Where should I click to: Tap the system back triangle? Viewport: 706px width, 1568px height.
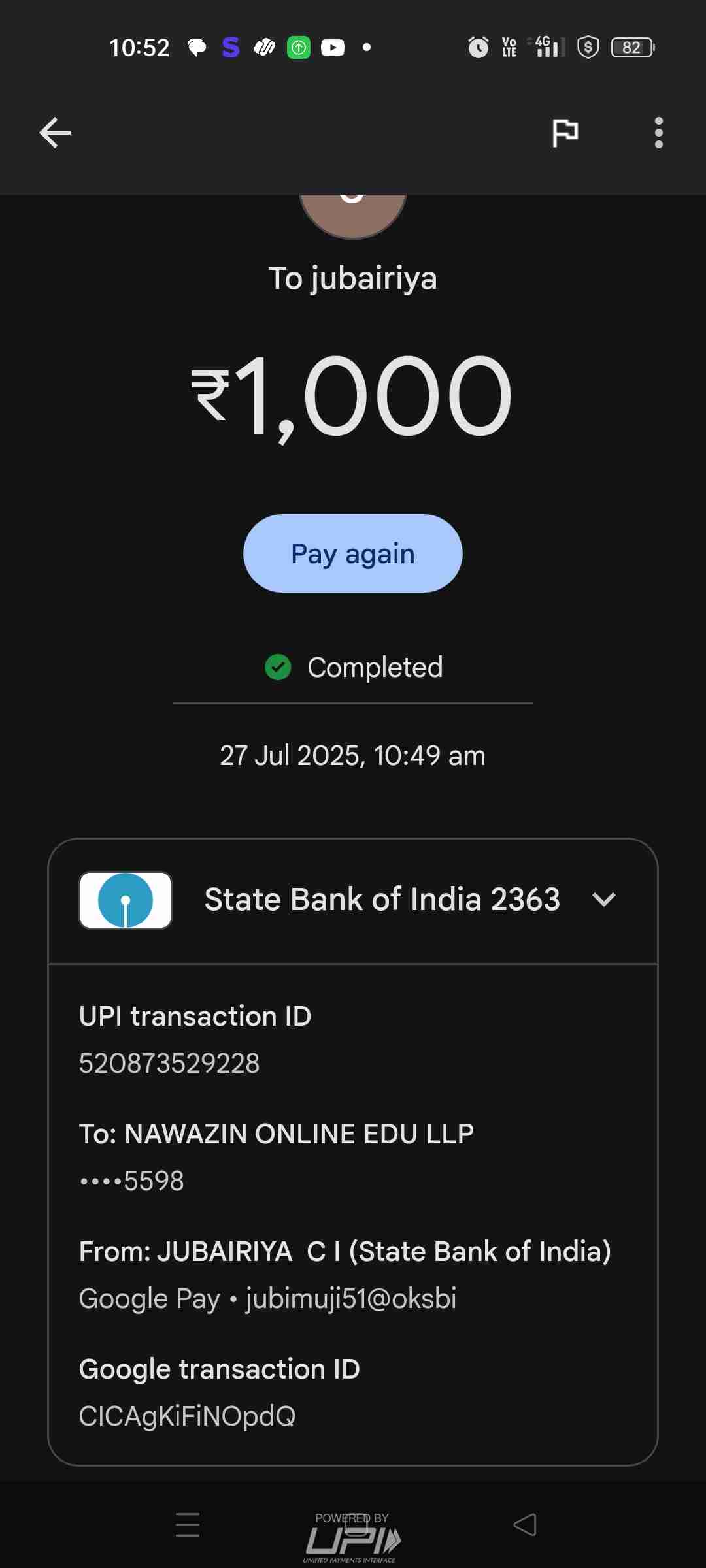coord(525,1524)
